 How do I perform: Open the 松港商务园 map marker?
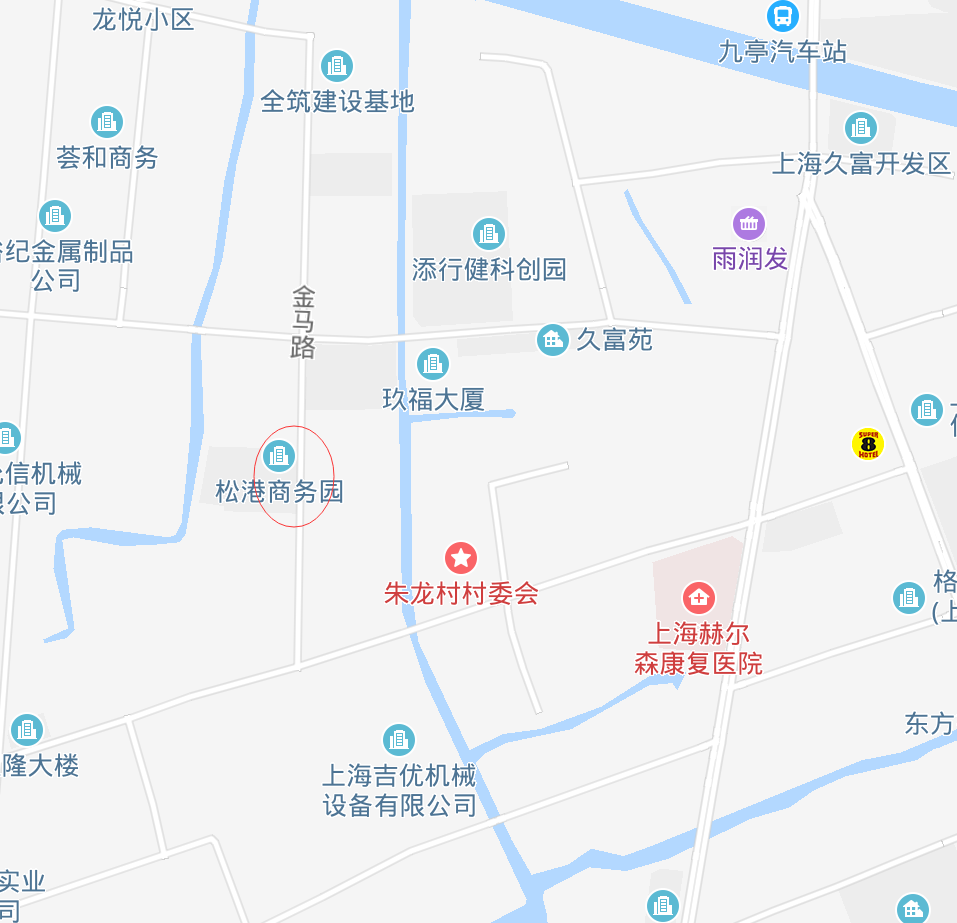pyautogui.click(x=280, y=456)
